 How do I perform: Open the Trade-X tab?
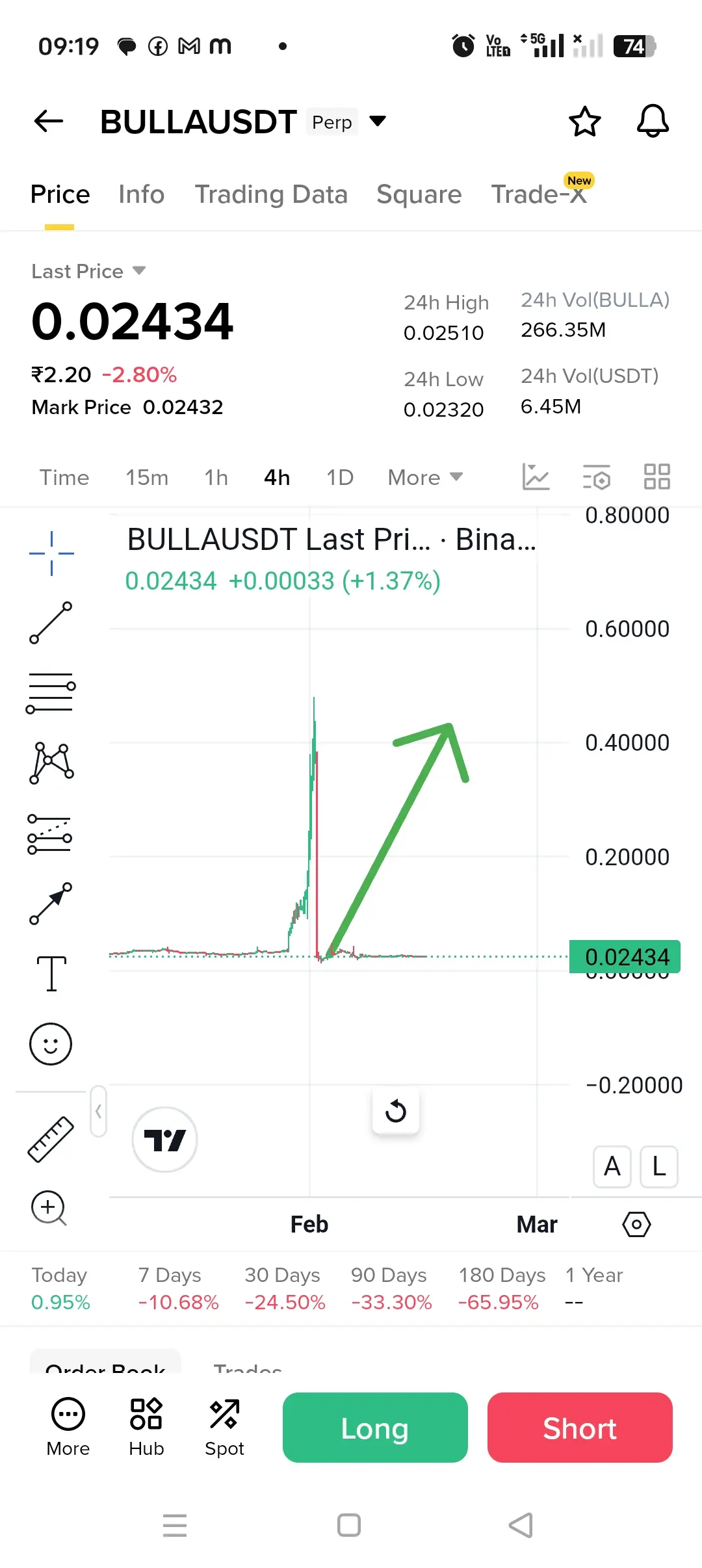tap(539, 194)
